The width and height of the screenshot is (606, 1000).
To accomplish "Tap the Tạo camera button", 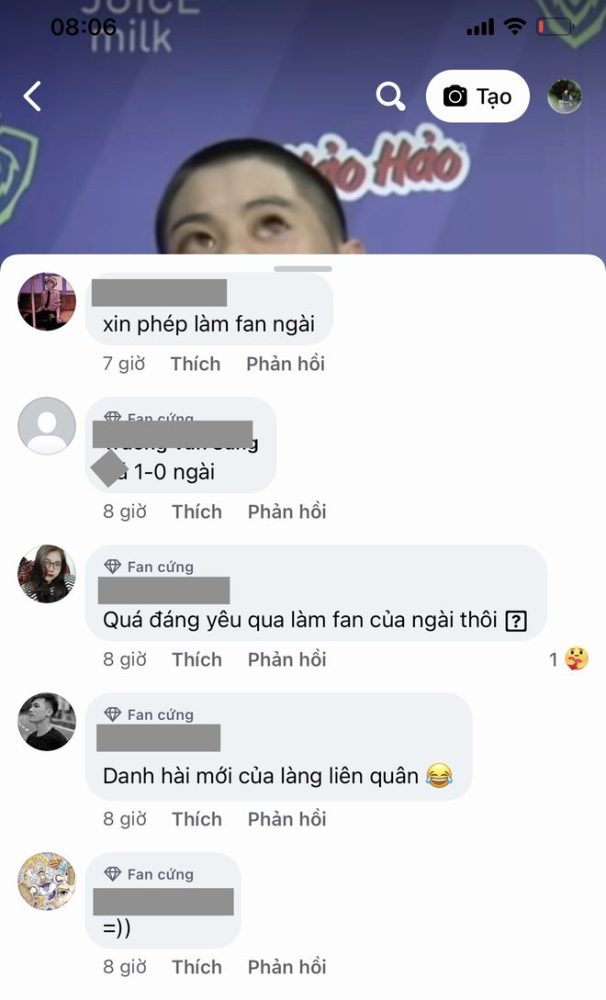I will [477, 96].
